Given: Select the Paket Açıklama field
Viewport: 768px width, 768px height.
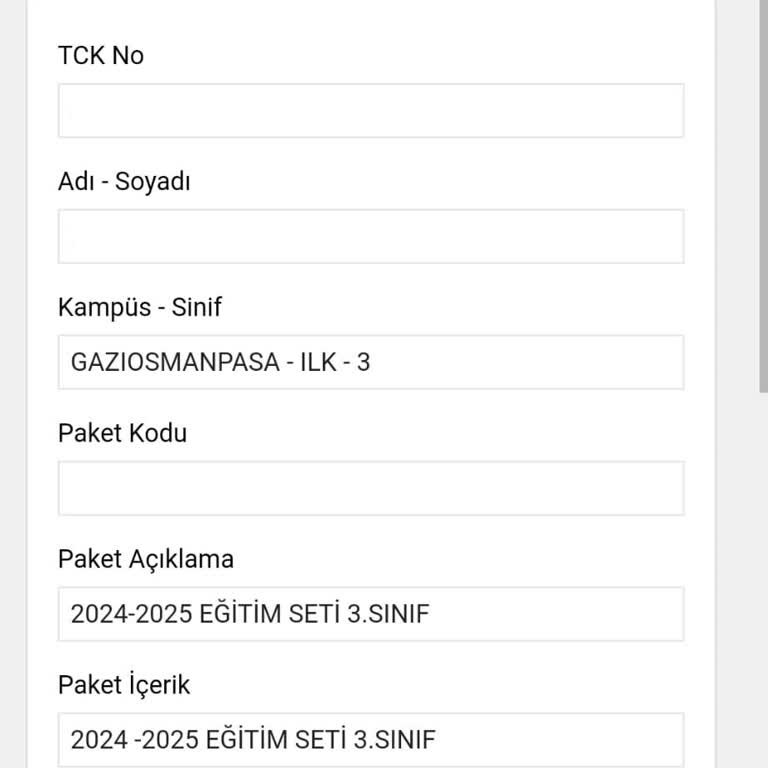Looking at the screenshot, I should 370,614.
